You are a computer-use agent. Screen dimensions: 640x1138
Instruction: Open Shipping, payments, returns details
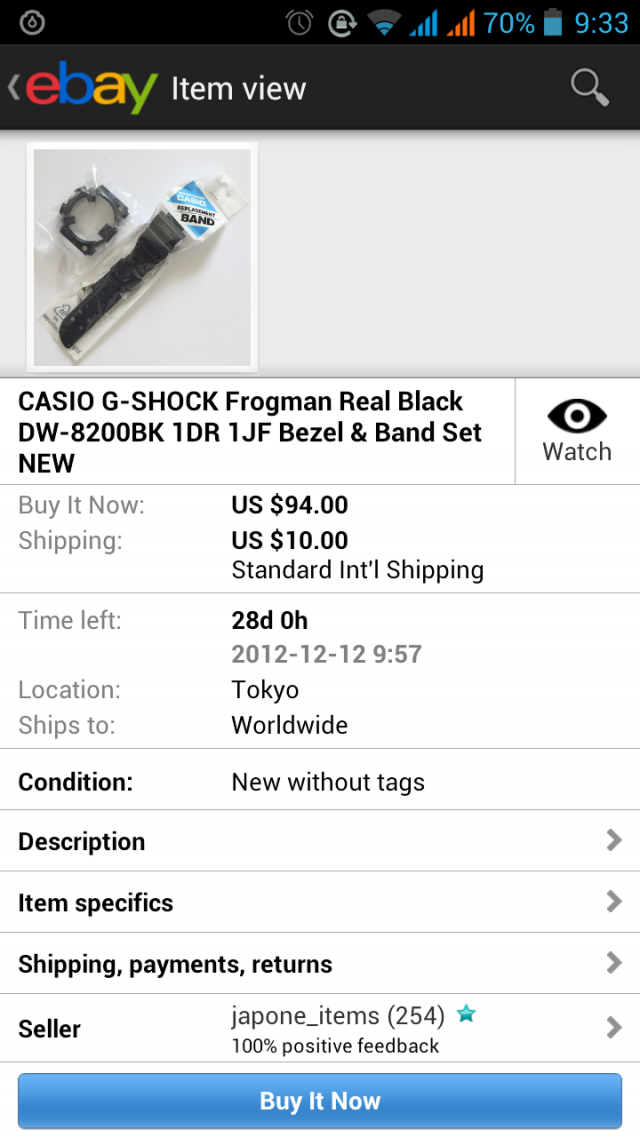pyautogui.click(x=320, y=964)
